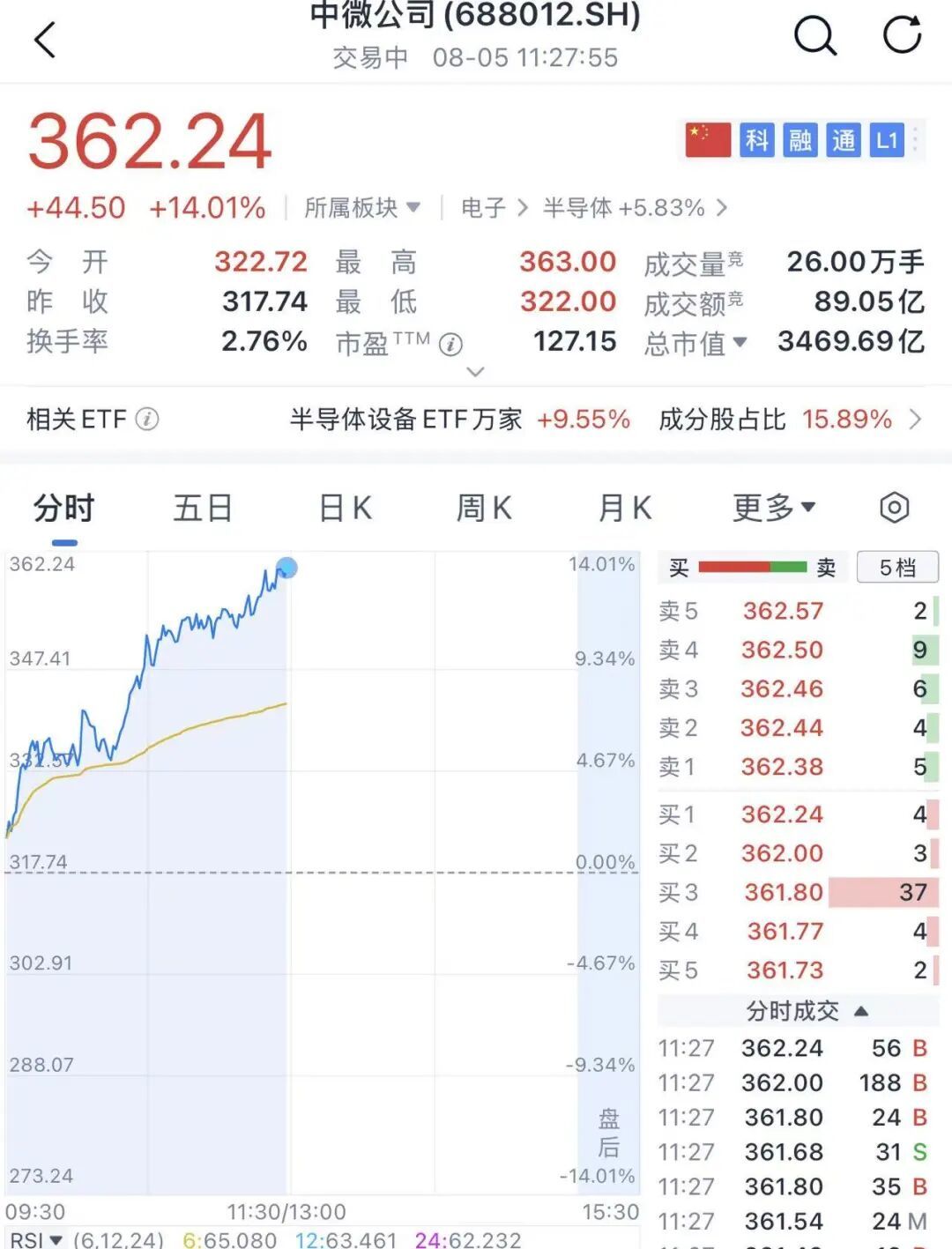Open the RSI indicator dropdown
The height and width of the screenshot is (1249, 952).
pos(36,1239)
